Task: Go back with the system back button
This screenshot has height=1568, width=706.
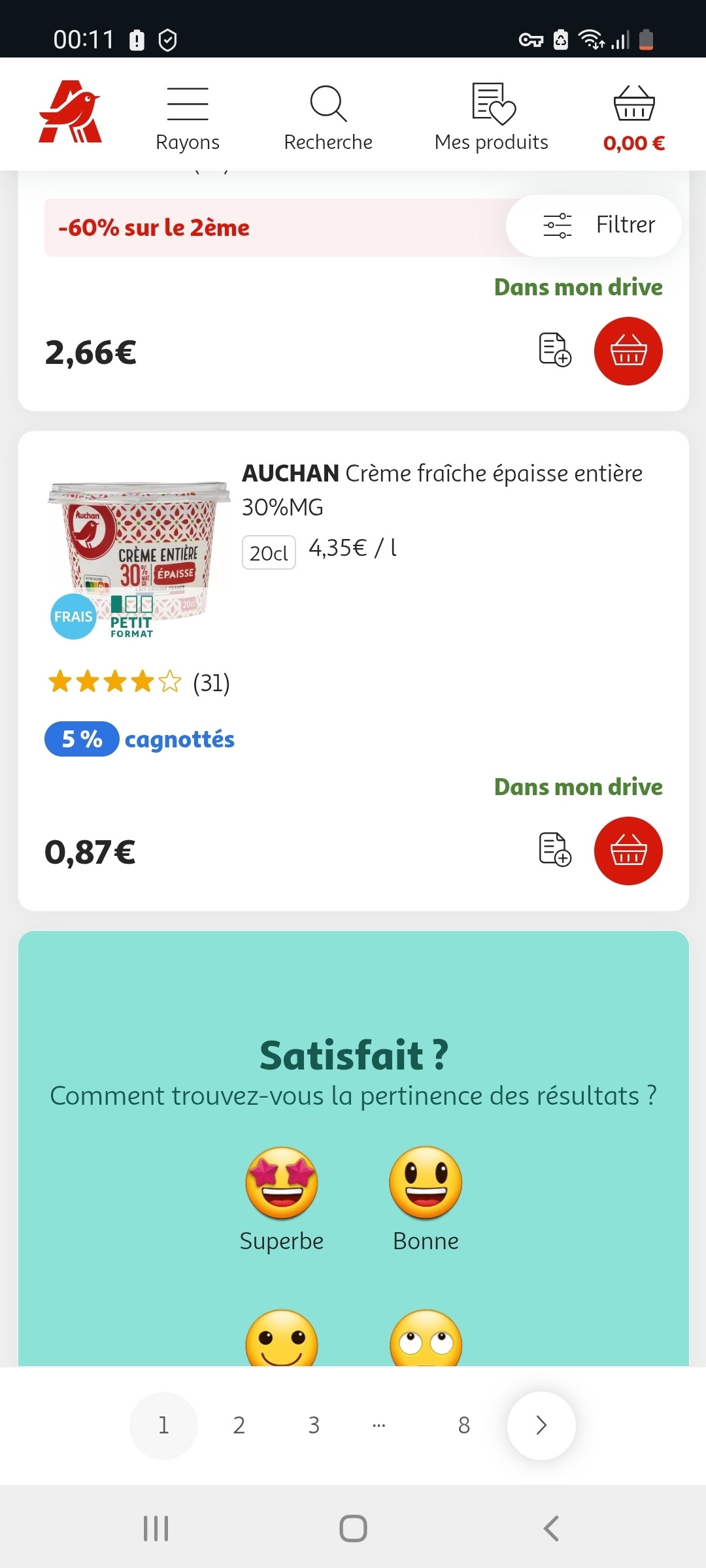Action: (x=551, y=1529)
